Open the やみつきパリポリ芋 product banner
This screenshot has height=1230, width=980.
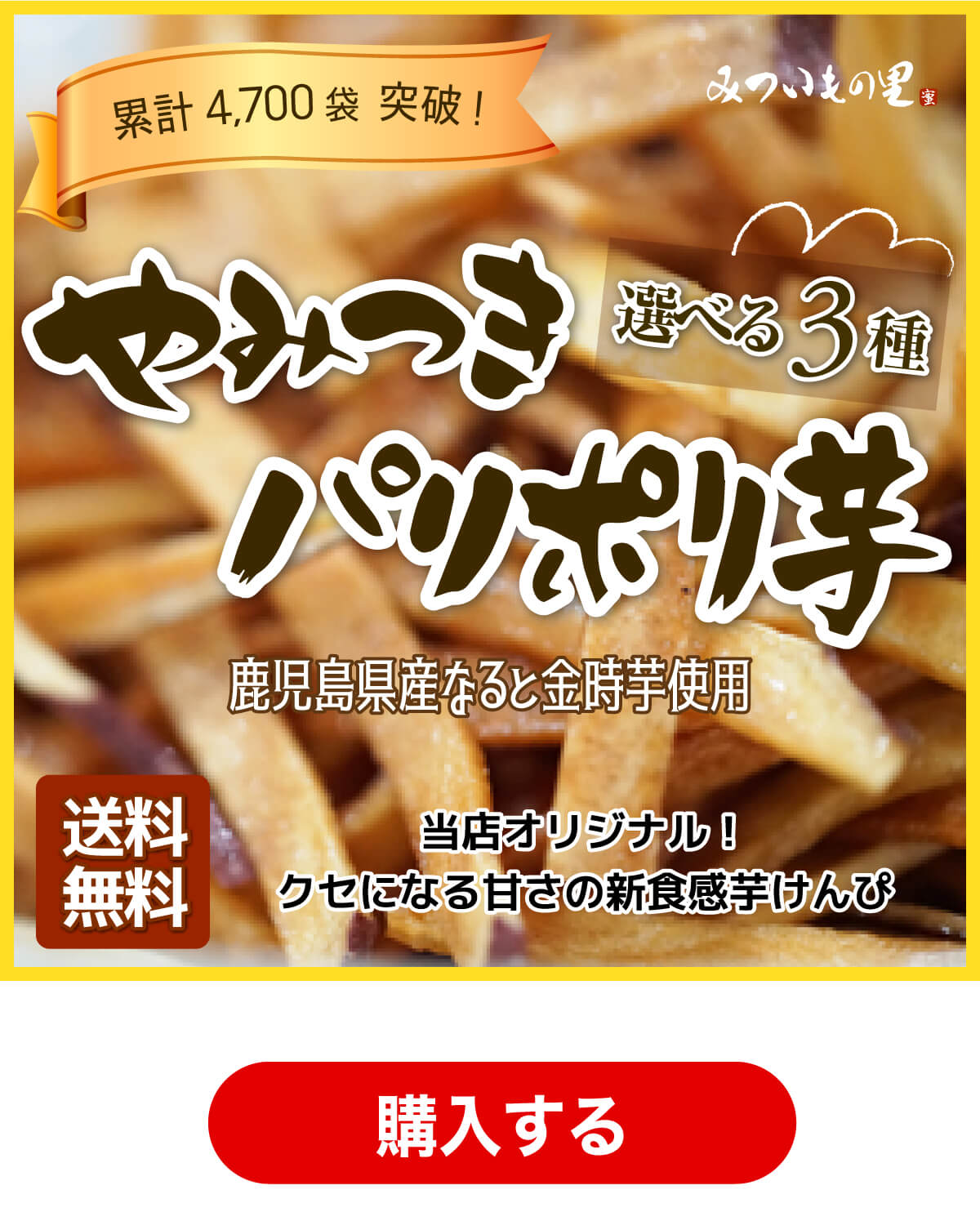coord(490,490)
